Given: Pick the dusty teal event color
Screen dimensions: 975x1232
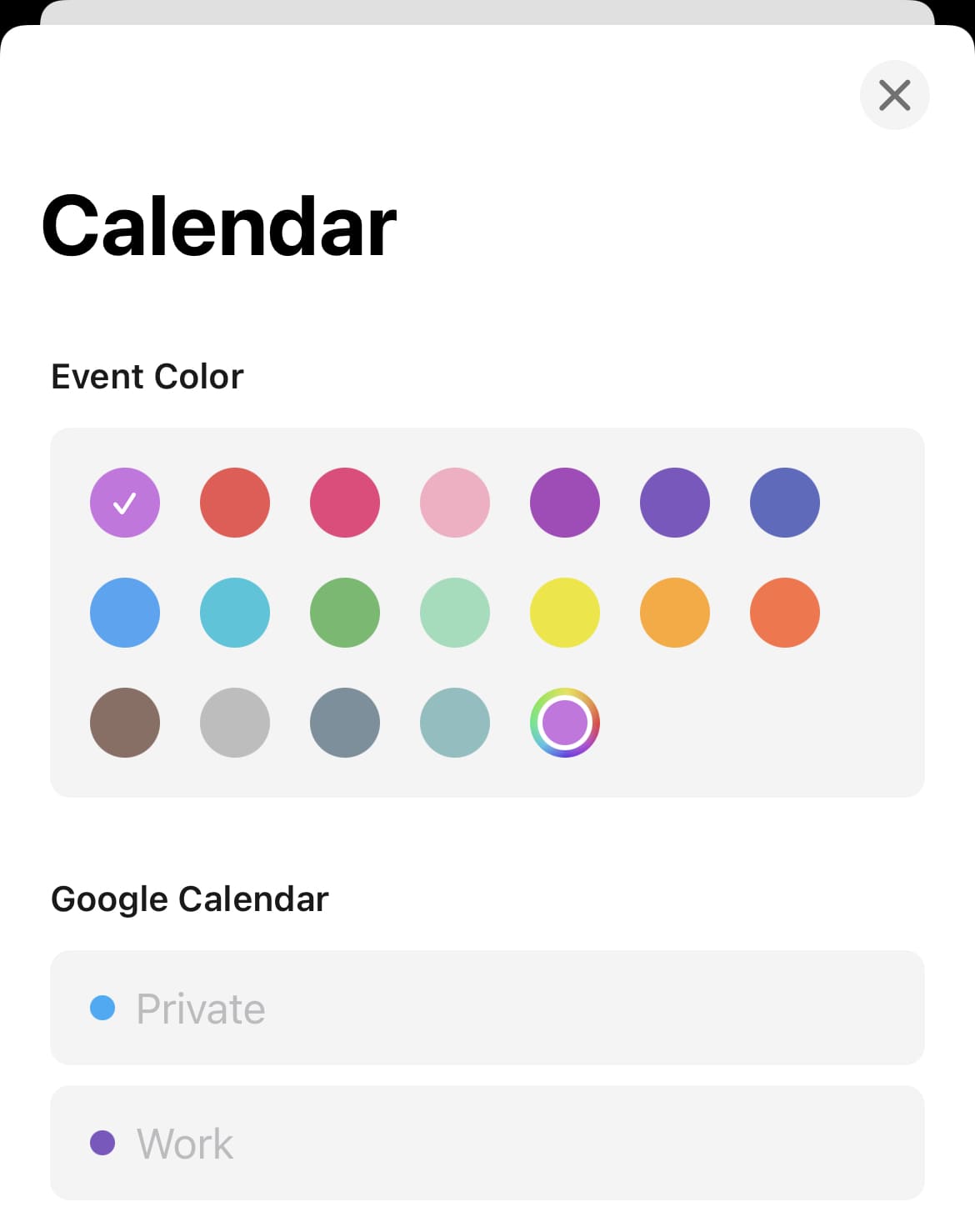Looking at the screenshot, I should (455, 723).
